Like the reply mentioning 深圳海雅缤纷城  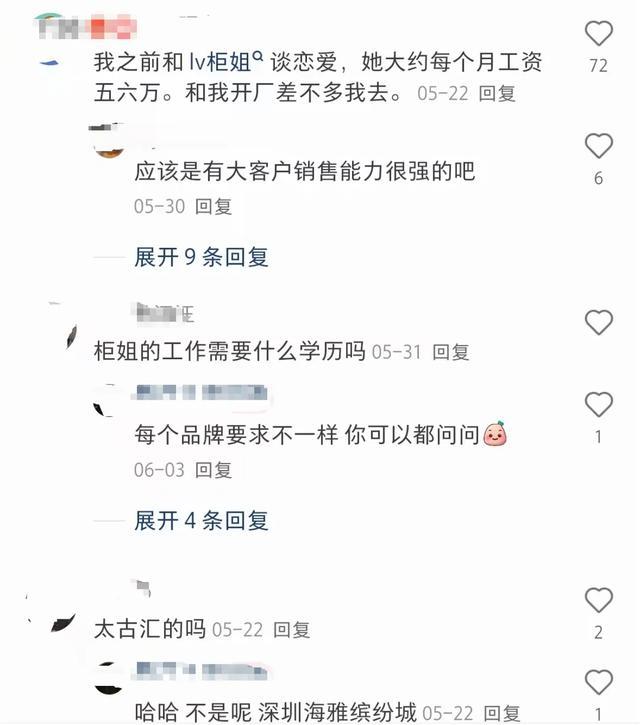pos(598,683)
